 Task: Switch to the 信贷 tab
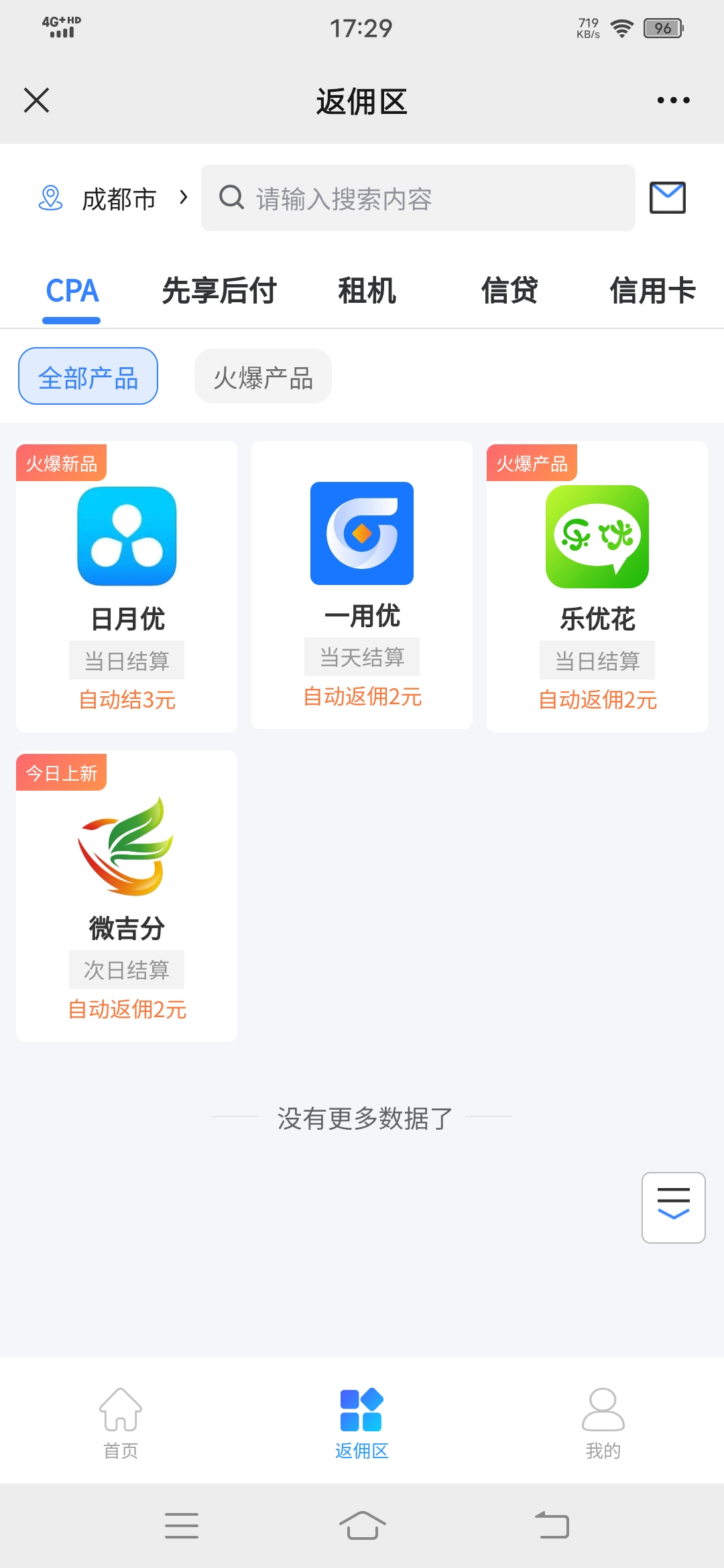509,291
